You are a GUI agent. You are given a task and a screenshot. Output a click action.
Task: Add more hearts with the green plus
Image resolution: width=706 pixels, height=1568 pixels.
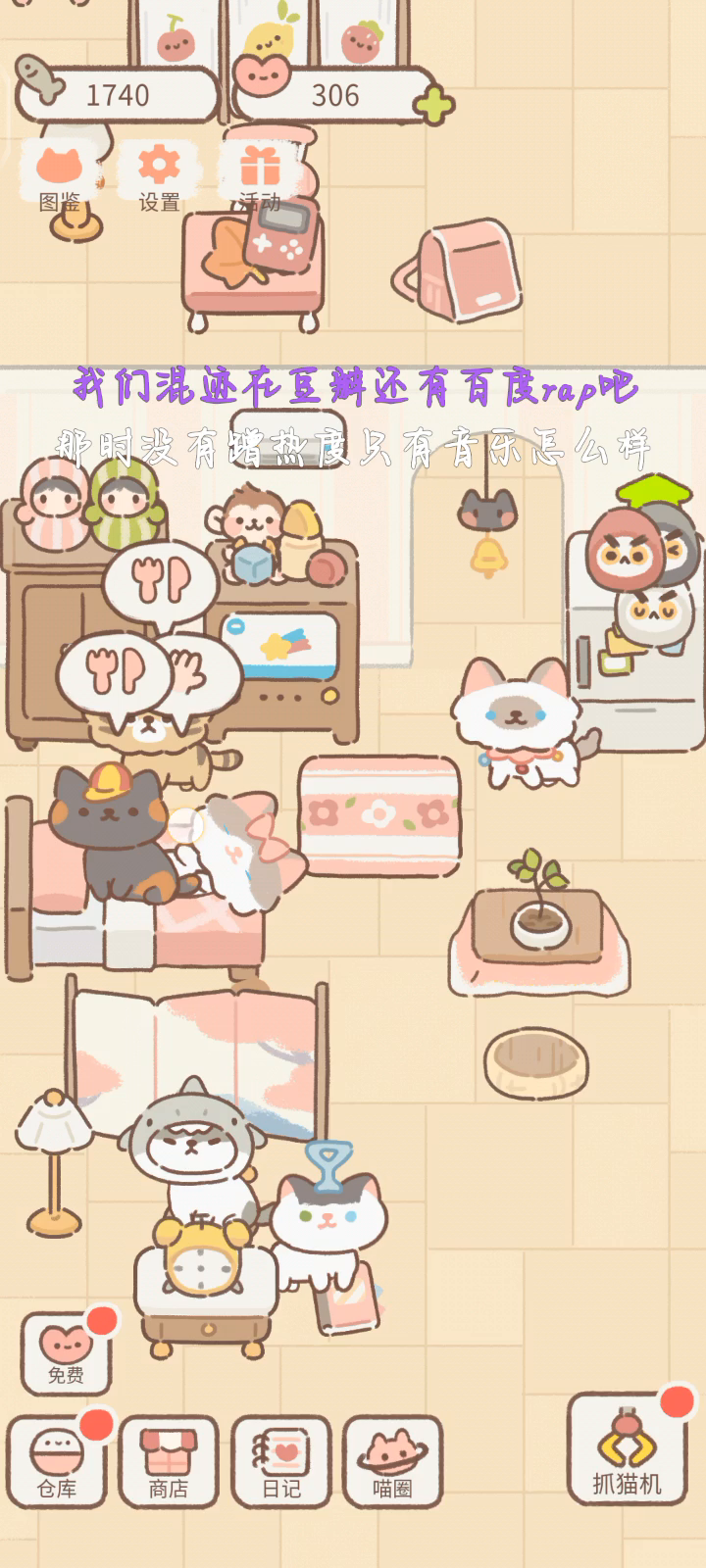(x=434, y=102)
